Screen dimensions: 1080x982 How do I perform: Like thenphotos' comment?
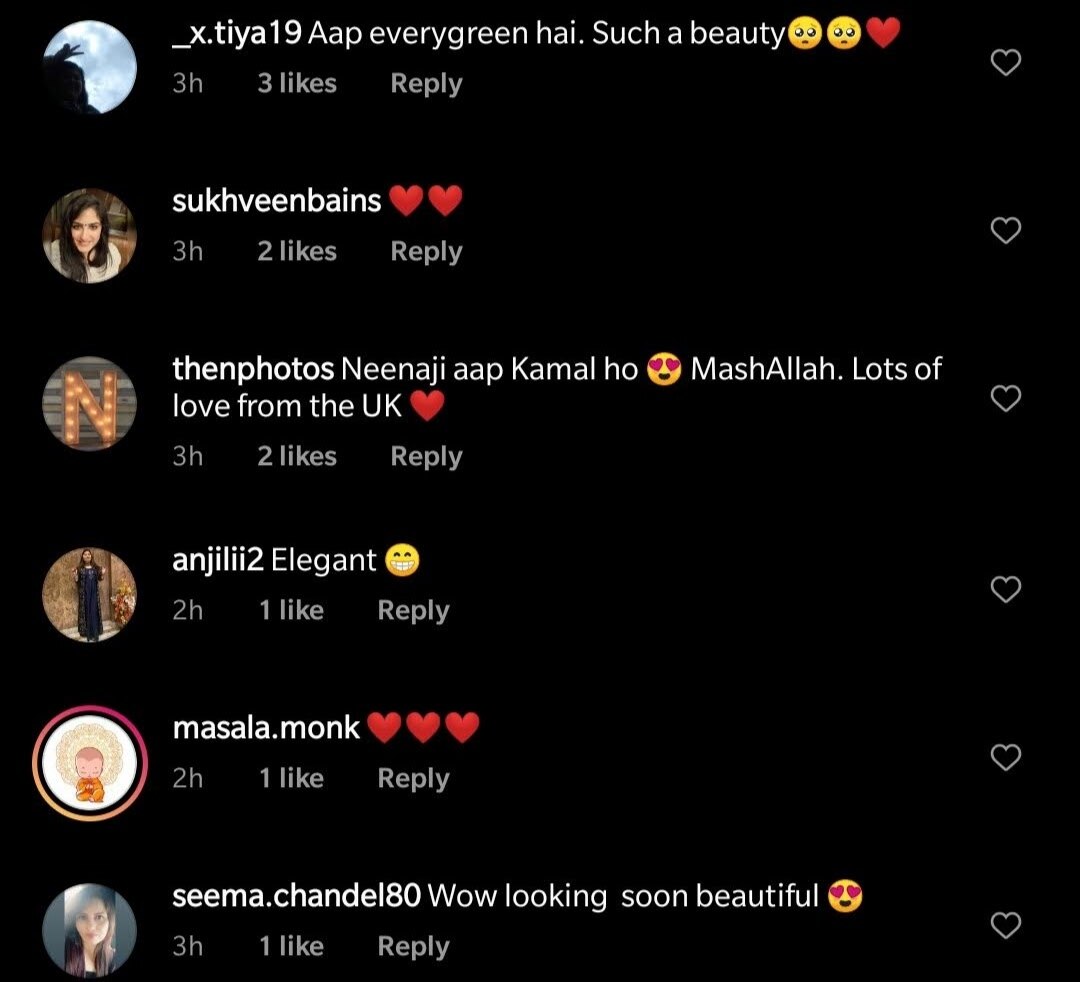[x=1005, y=399]
